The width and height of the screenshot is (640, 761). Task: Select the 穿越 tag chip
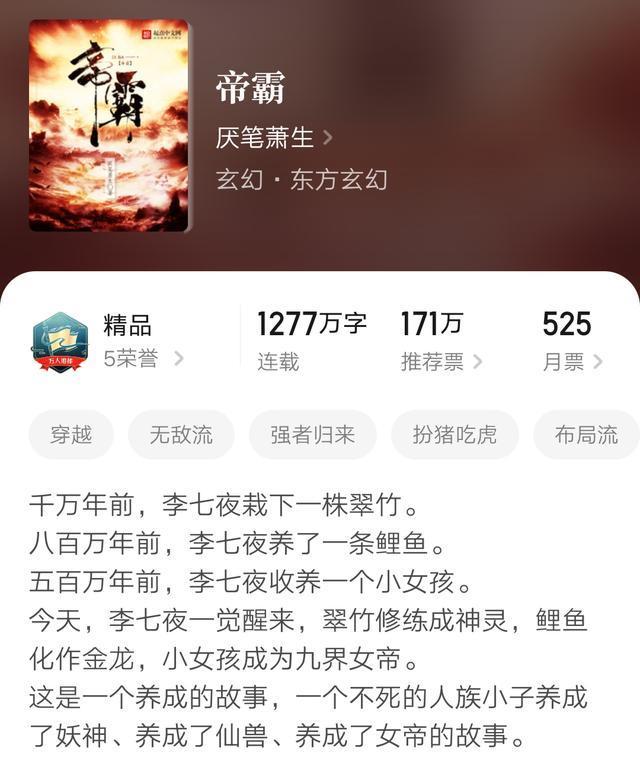click(72, 435)
